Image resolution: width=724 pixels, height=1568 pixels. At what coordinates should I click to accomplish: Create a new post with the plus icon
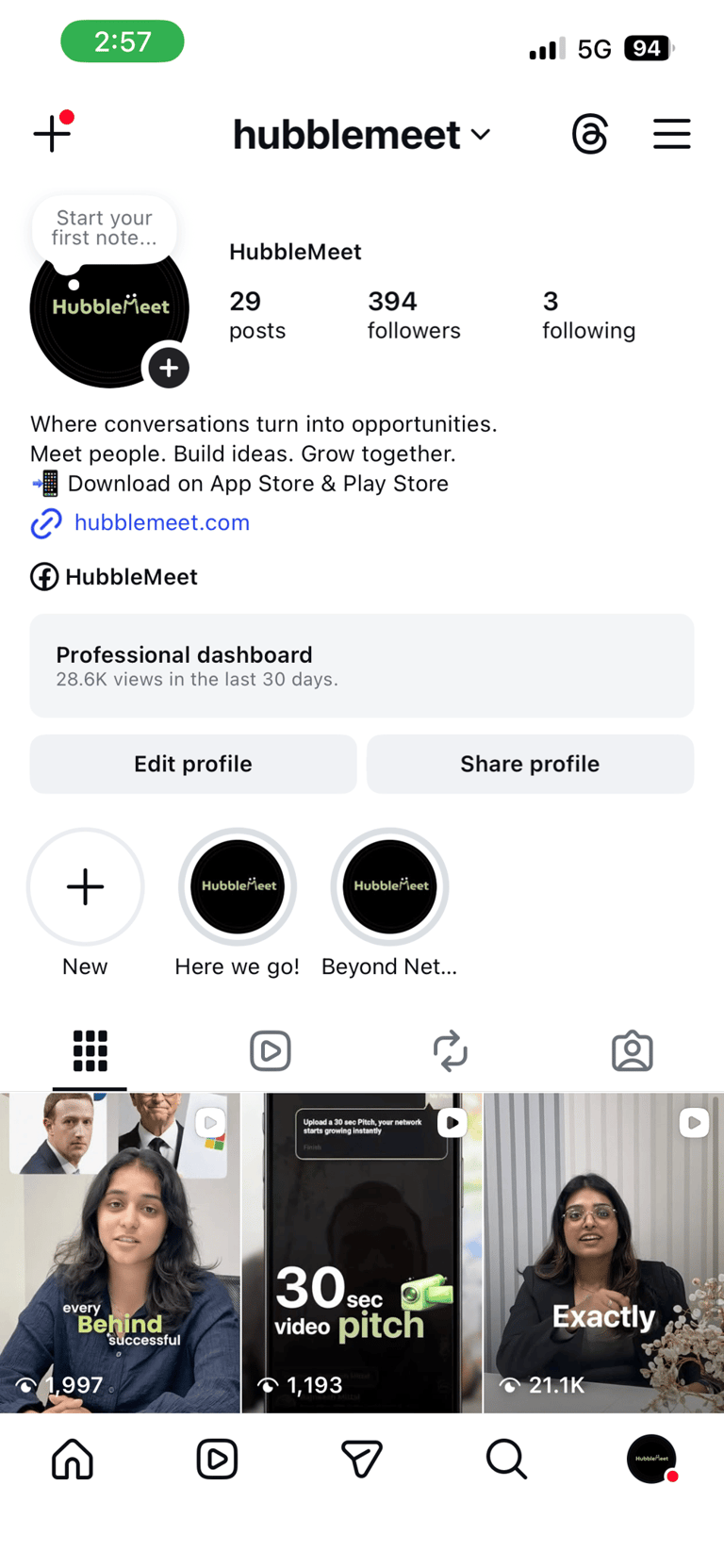coord(52,134)
